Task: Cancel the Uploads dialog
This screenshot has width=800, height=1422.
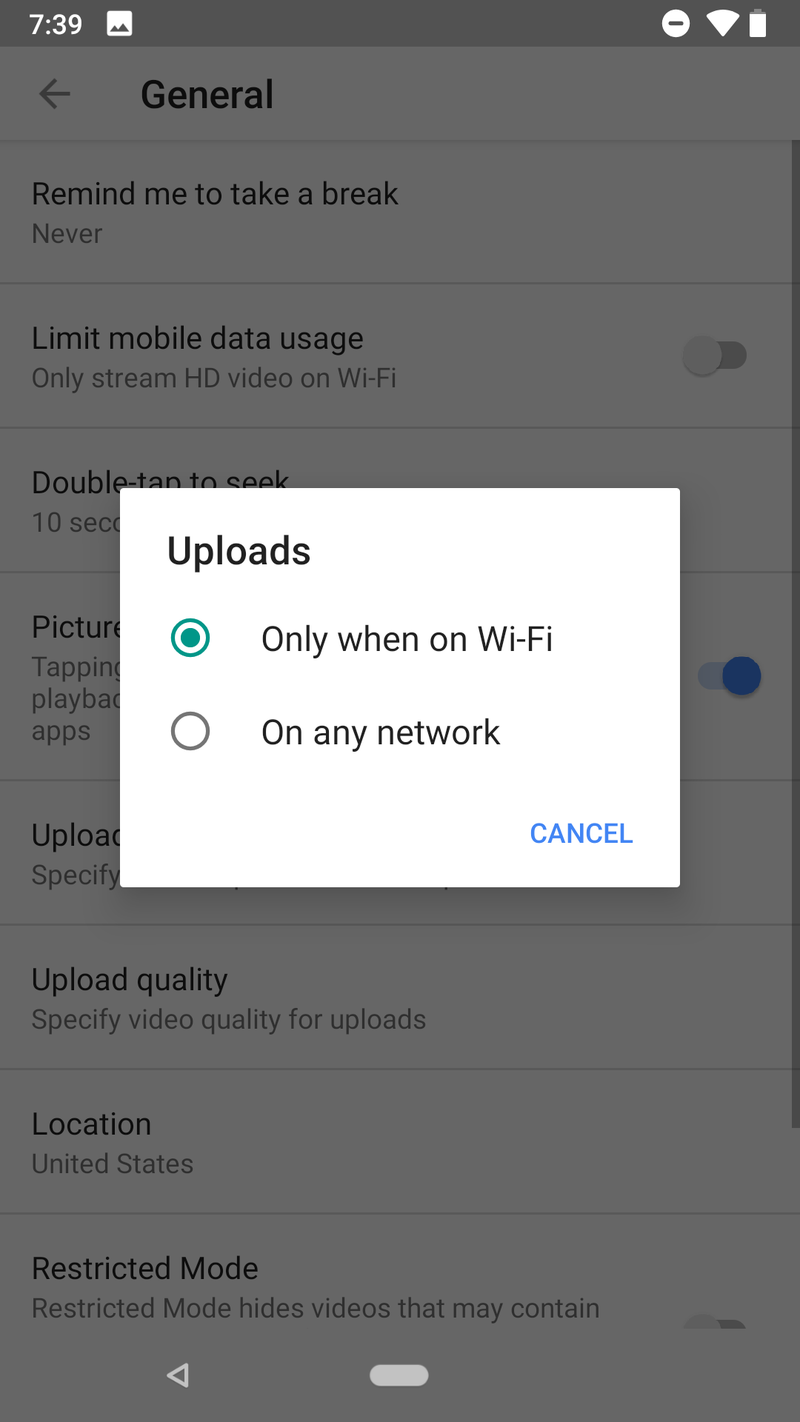Action: [x=581, y=833]
